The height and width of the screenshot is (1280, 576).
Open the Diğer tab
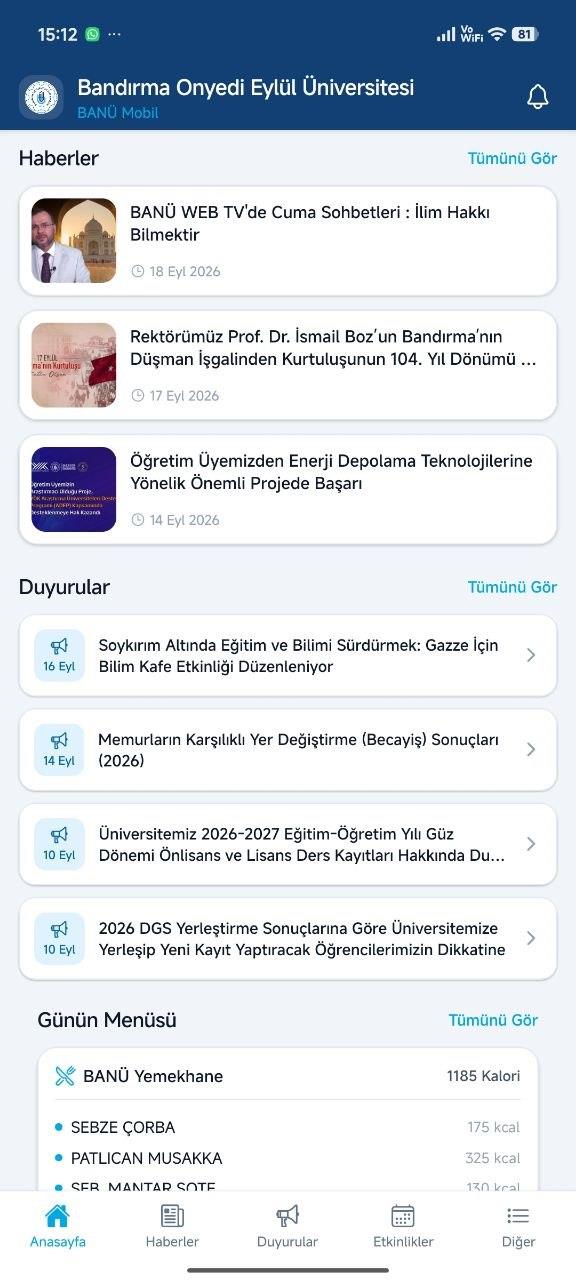point(518,1227)
